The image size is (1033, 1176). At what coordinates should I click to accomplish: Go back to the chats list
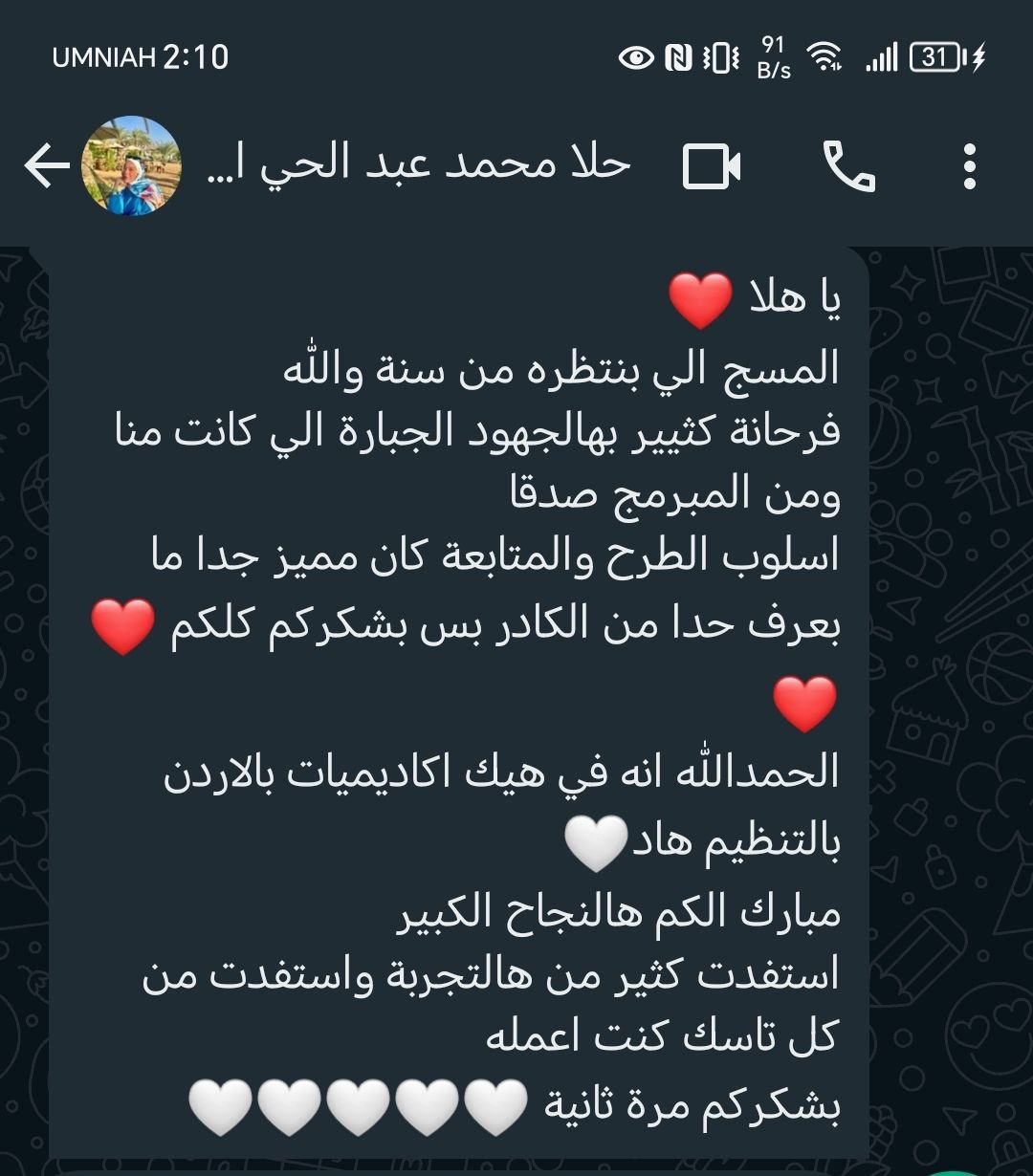click(46, 166)
